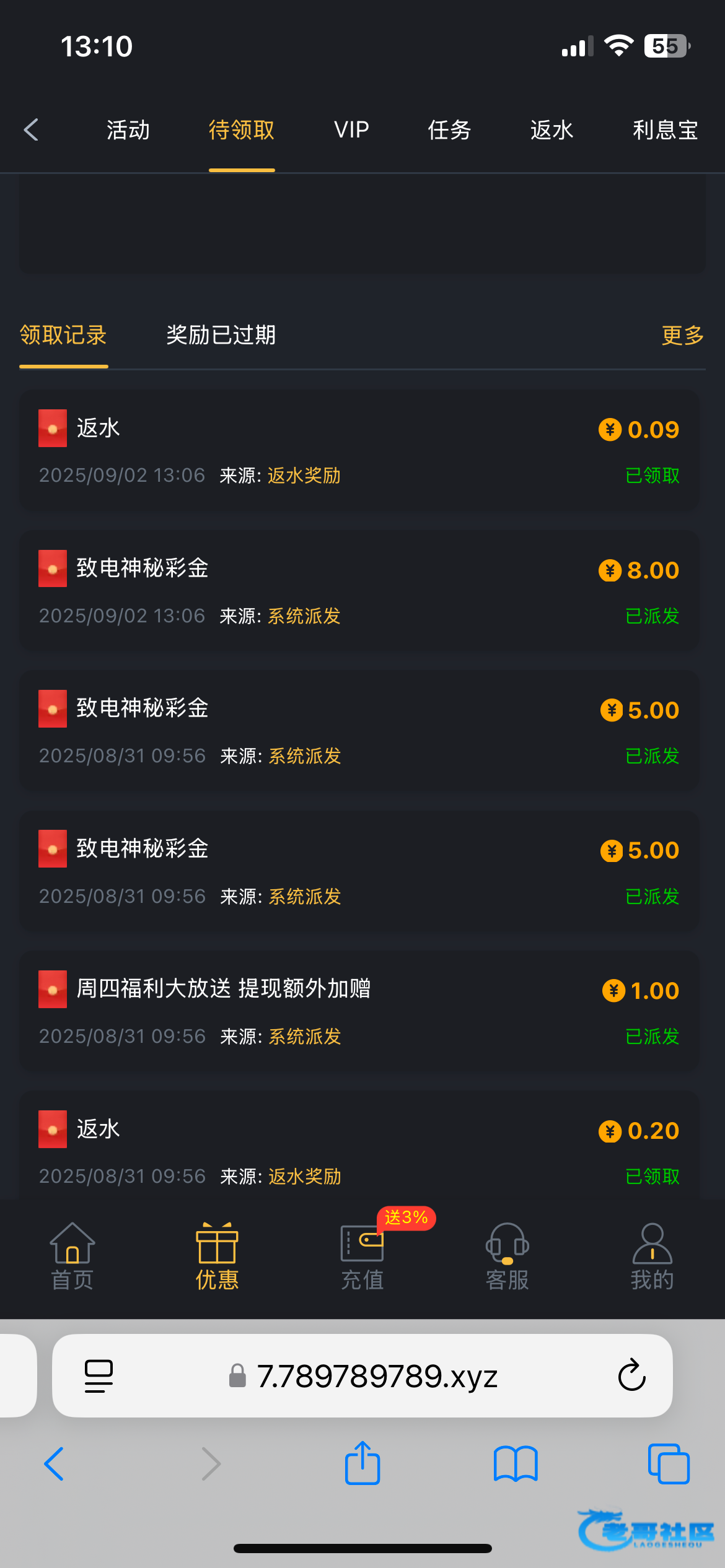
Task: Open the 利息宝 tab
Action: coord(665,130)
